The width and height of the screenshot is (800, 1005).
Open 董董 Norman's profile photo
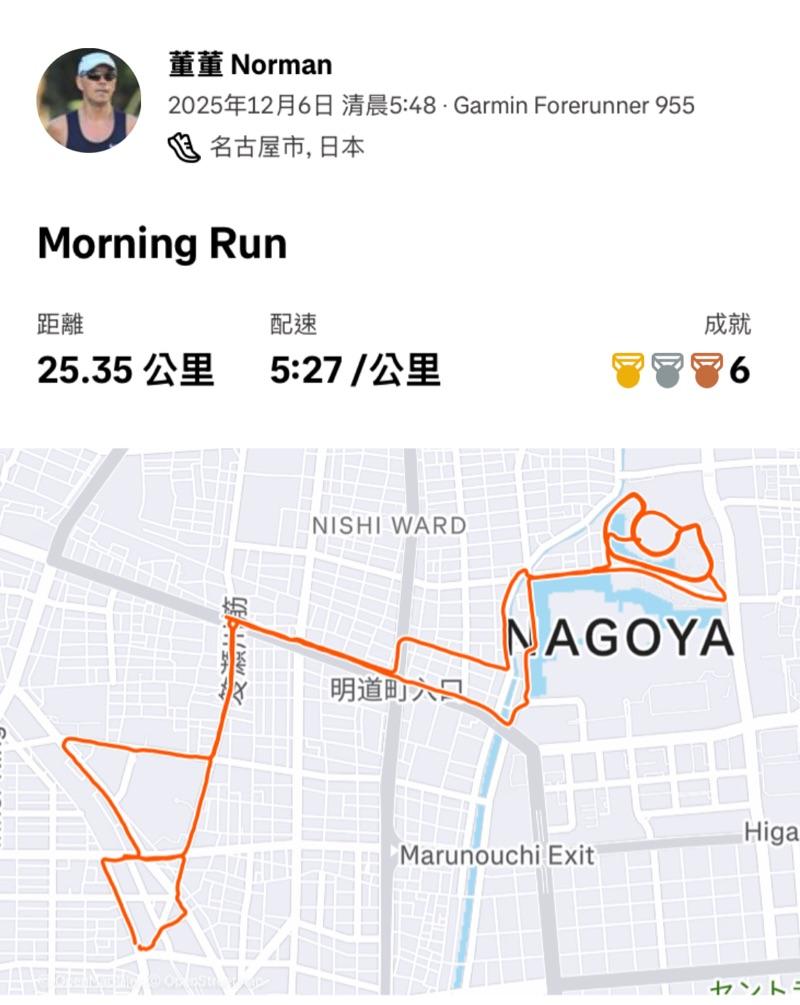click(89, 101)
